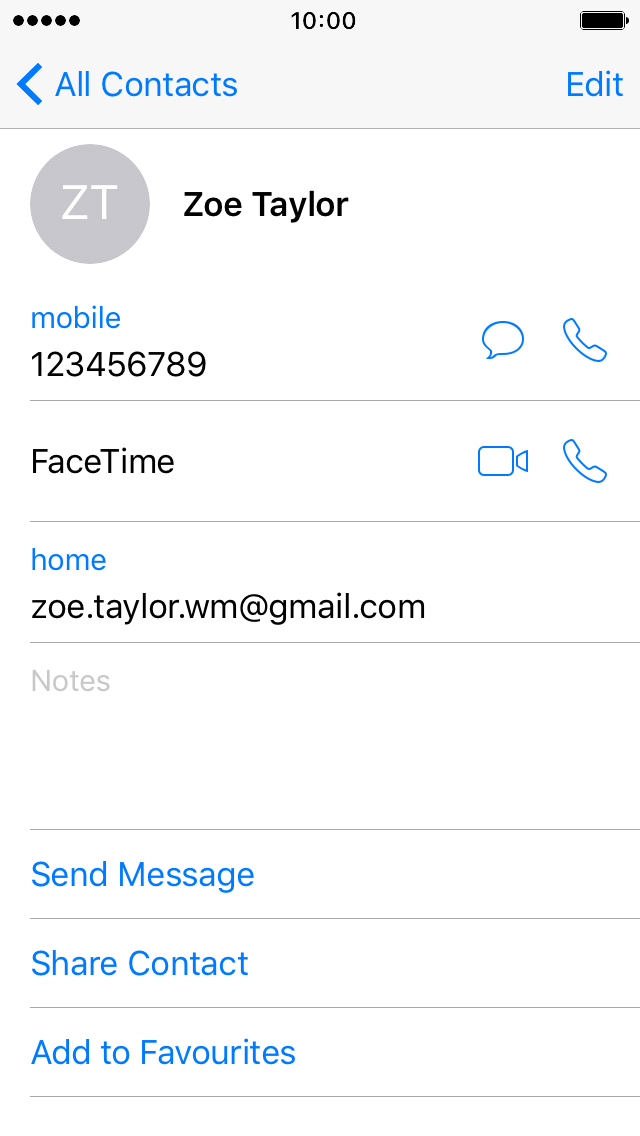
Task: Start a FaceTime video call
Action: [x=503, y=461]
